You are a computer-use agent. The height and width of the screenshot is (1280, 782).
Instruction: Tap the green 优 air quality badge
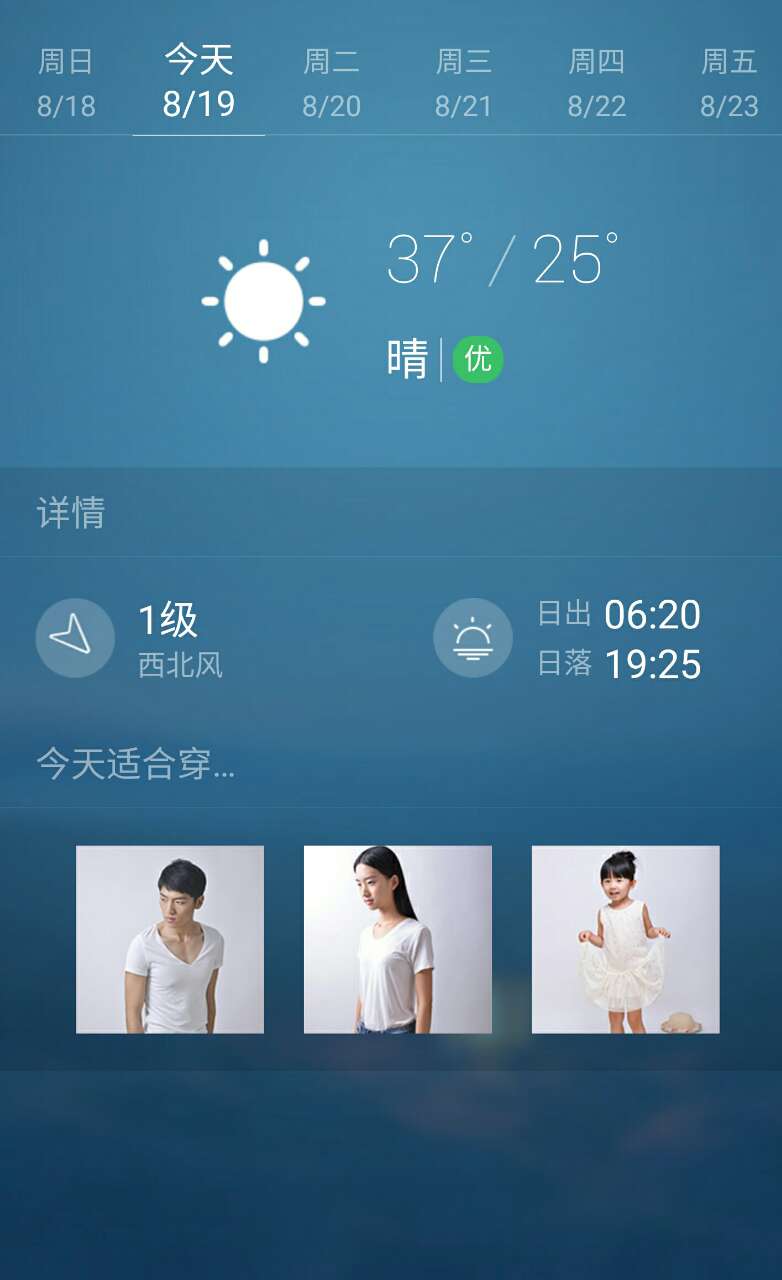pyautogui.click(x=478, y=359)
